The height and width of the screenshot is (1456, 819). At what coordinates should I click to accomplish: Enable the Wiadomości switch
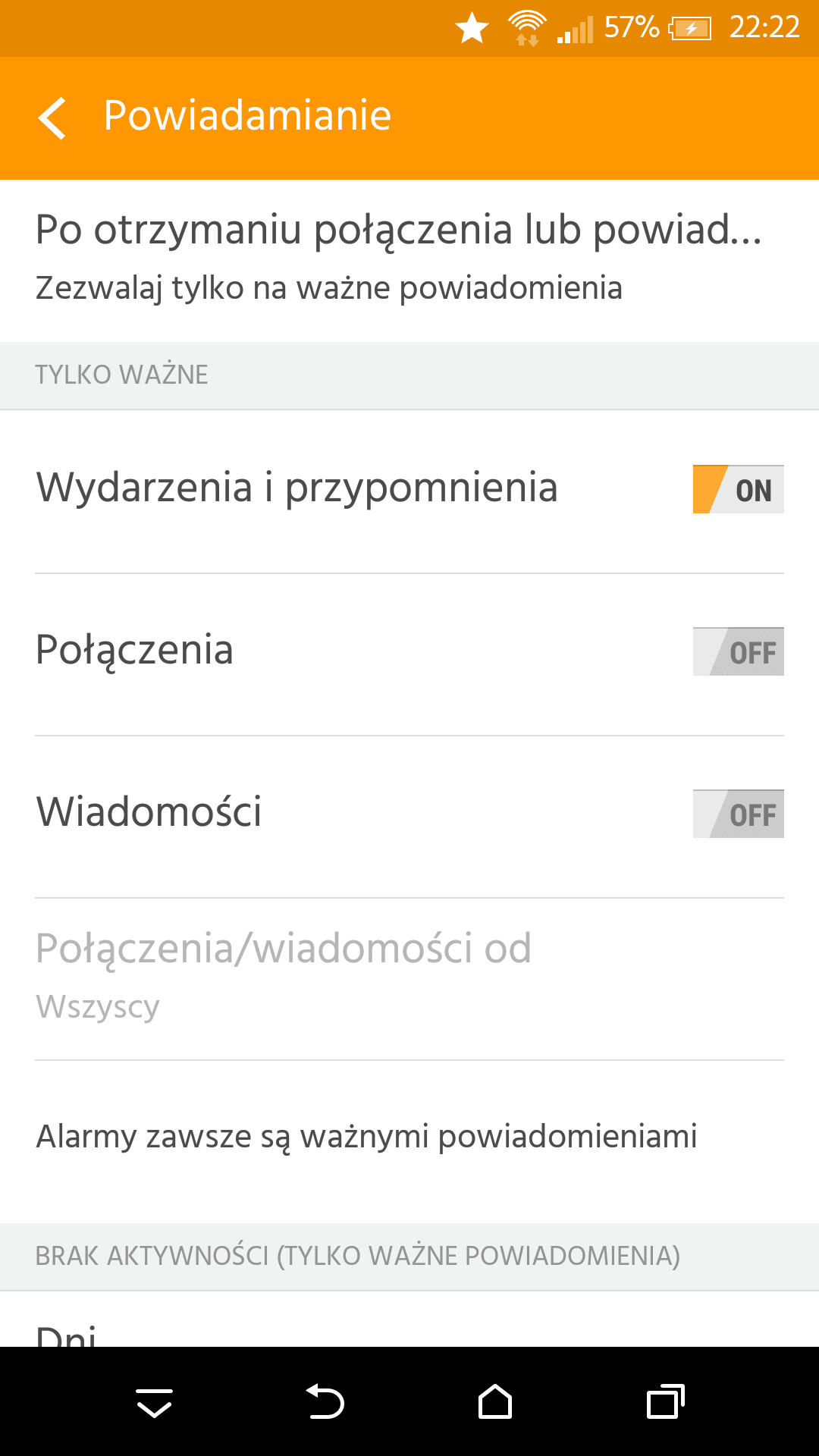coord(738,814)
